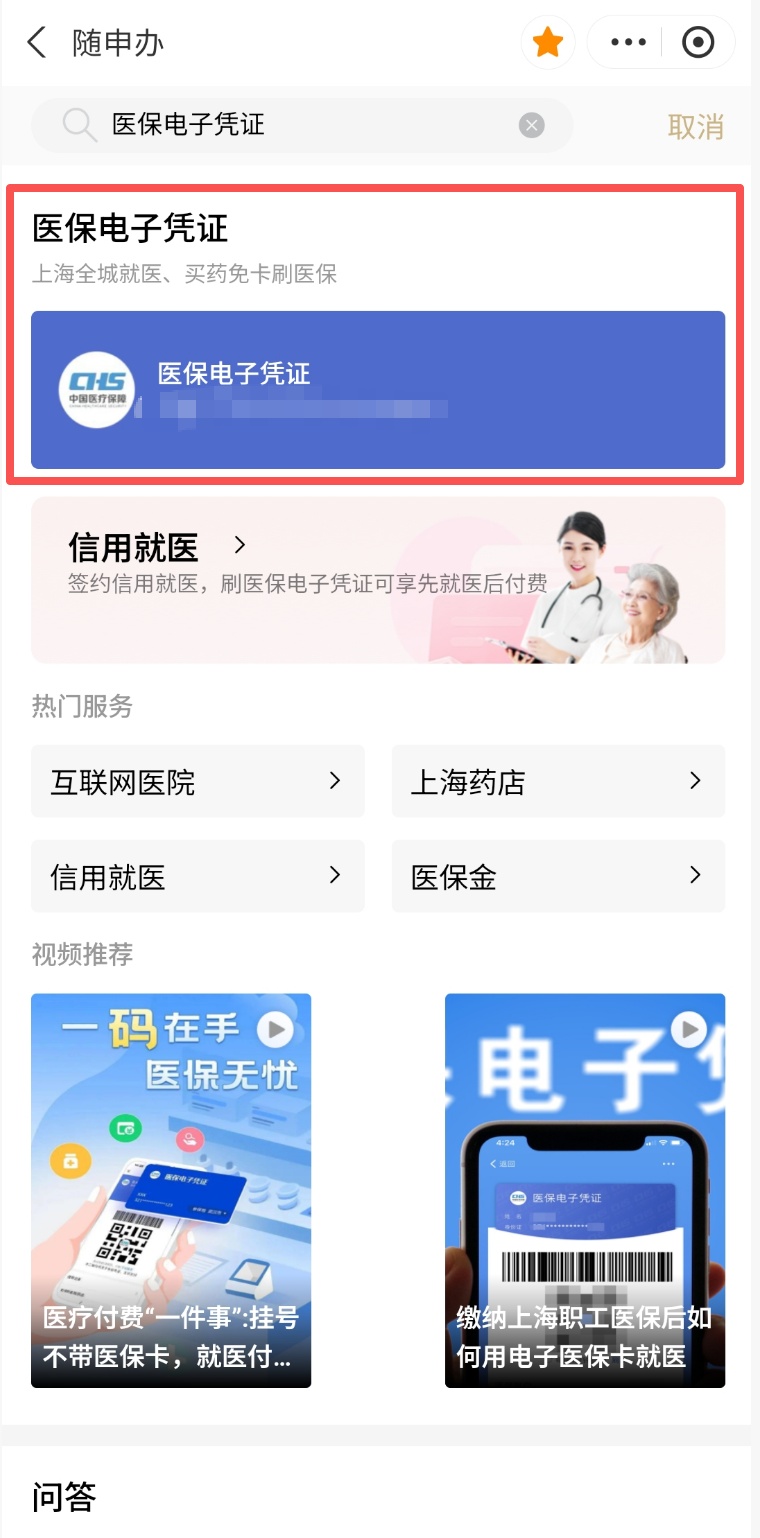Play video 缴纳上海职工医保后如何用电子医保卡就医
Image resolution: width=760 pixels, height=1538 pixels.
(x=585, y=1190)
